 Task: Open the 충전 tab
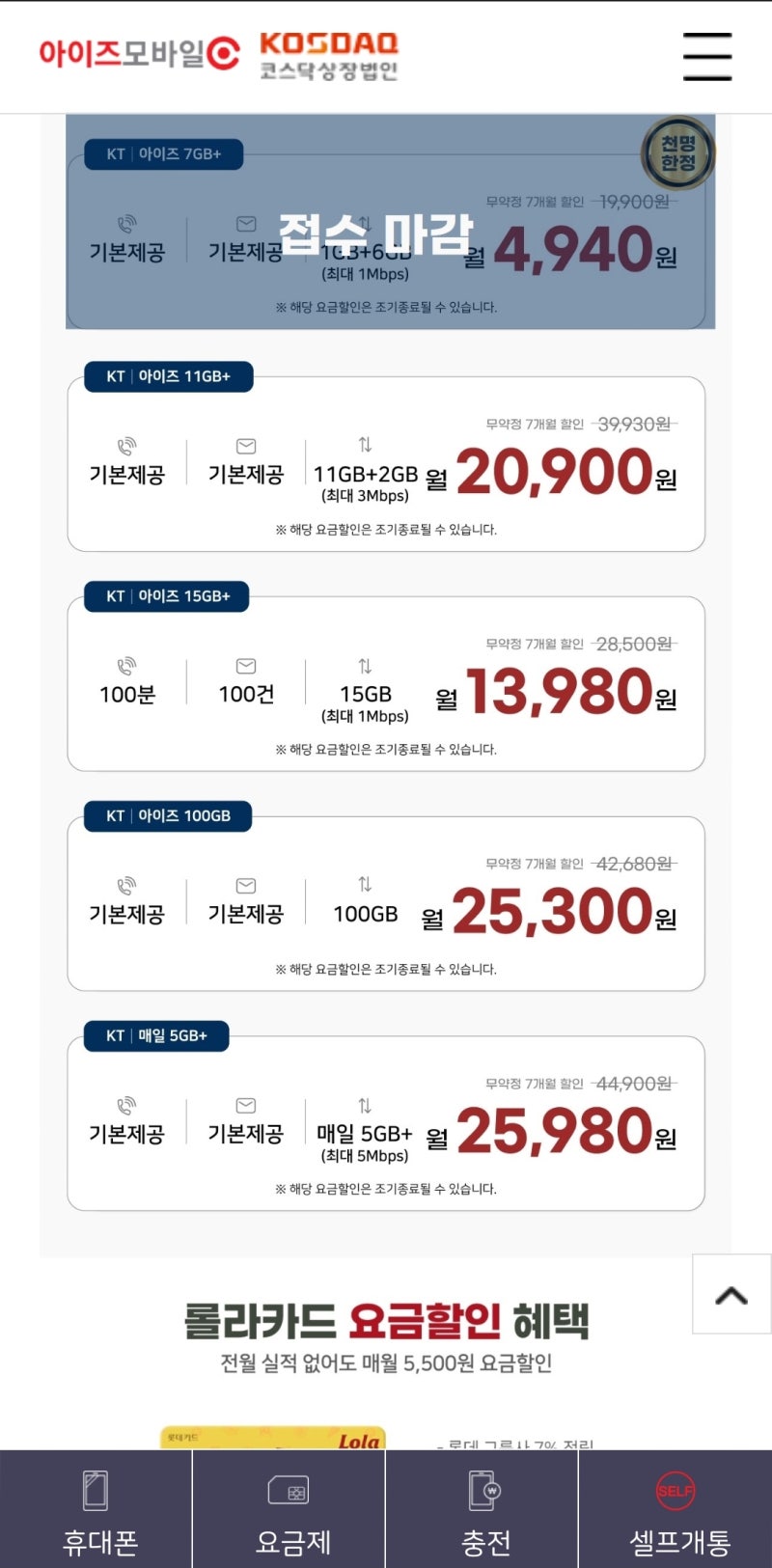482,1510
